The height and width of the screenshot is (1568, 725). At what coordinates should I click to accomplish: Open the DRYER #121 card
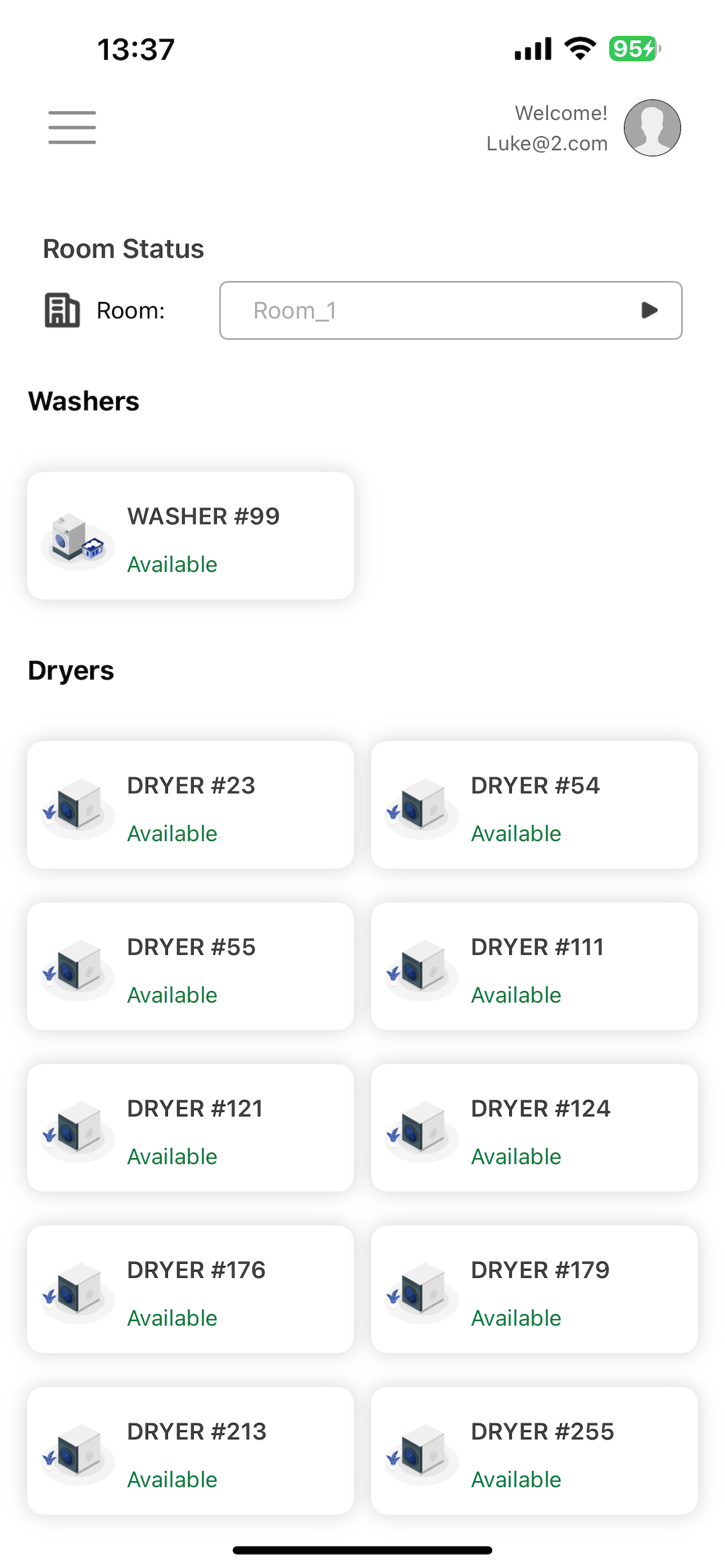coord(190,1127)
